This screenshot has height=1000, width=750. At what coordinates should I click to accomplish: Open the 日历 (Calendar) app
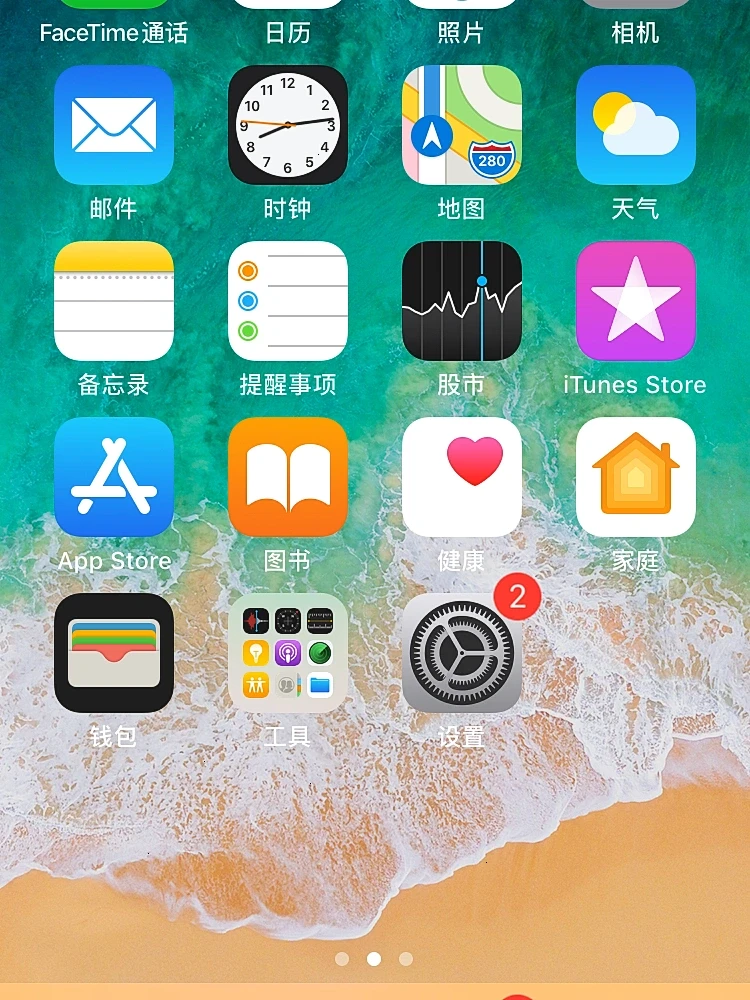[x=288, y=5]
